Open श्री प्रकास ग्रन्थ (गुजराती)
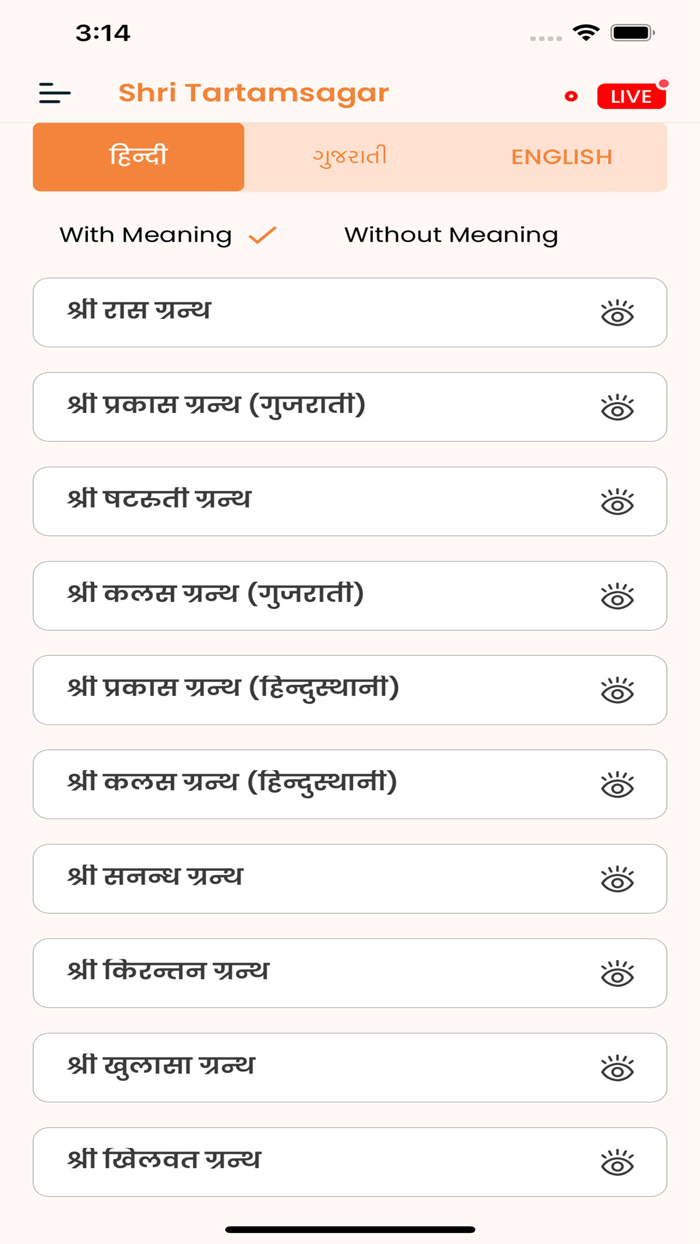 tap(349, 407)
